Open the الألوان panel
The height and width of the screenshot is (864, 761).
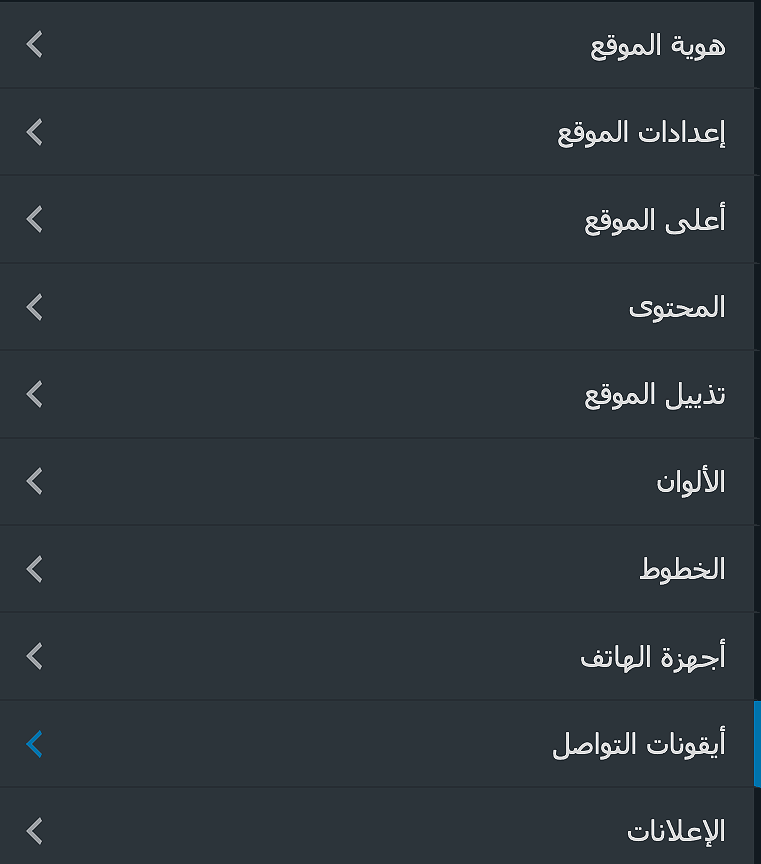(690, 482)
